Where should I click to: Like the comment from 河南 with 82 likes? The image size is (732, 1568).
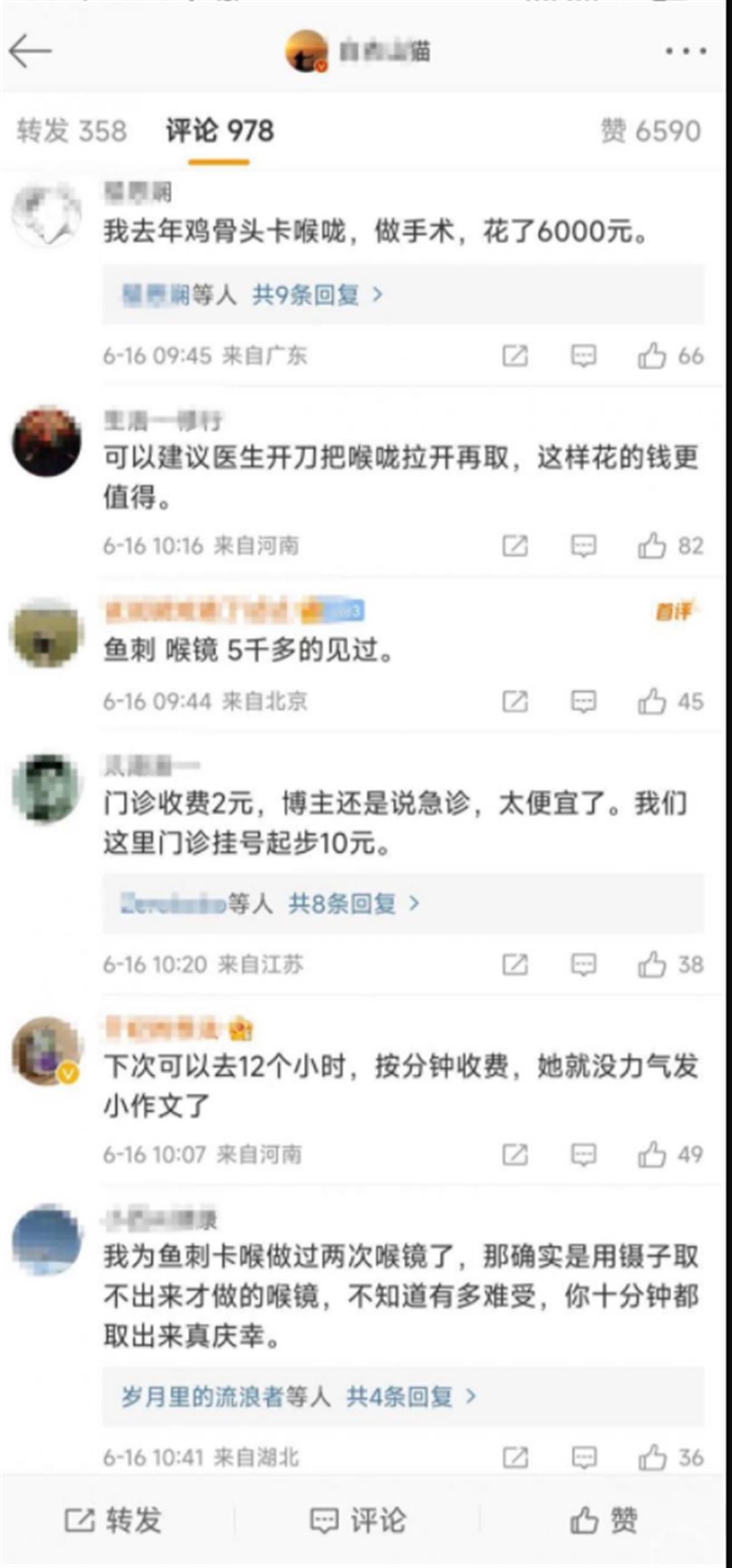click(651, 545)
